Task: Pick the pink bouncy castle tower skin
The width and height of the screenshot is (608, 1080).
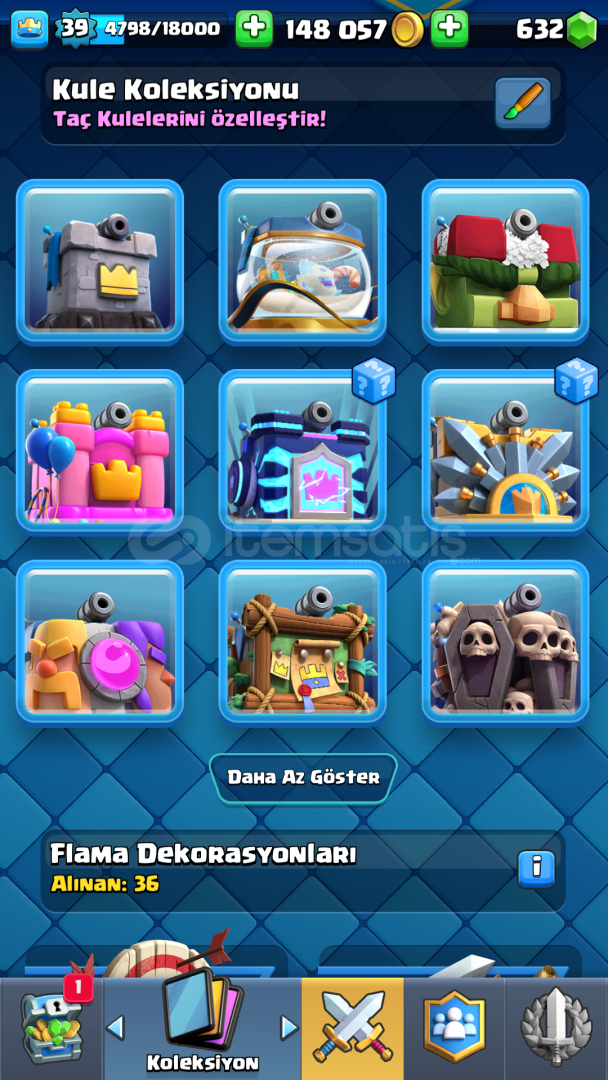Action: pos(100,452)
